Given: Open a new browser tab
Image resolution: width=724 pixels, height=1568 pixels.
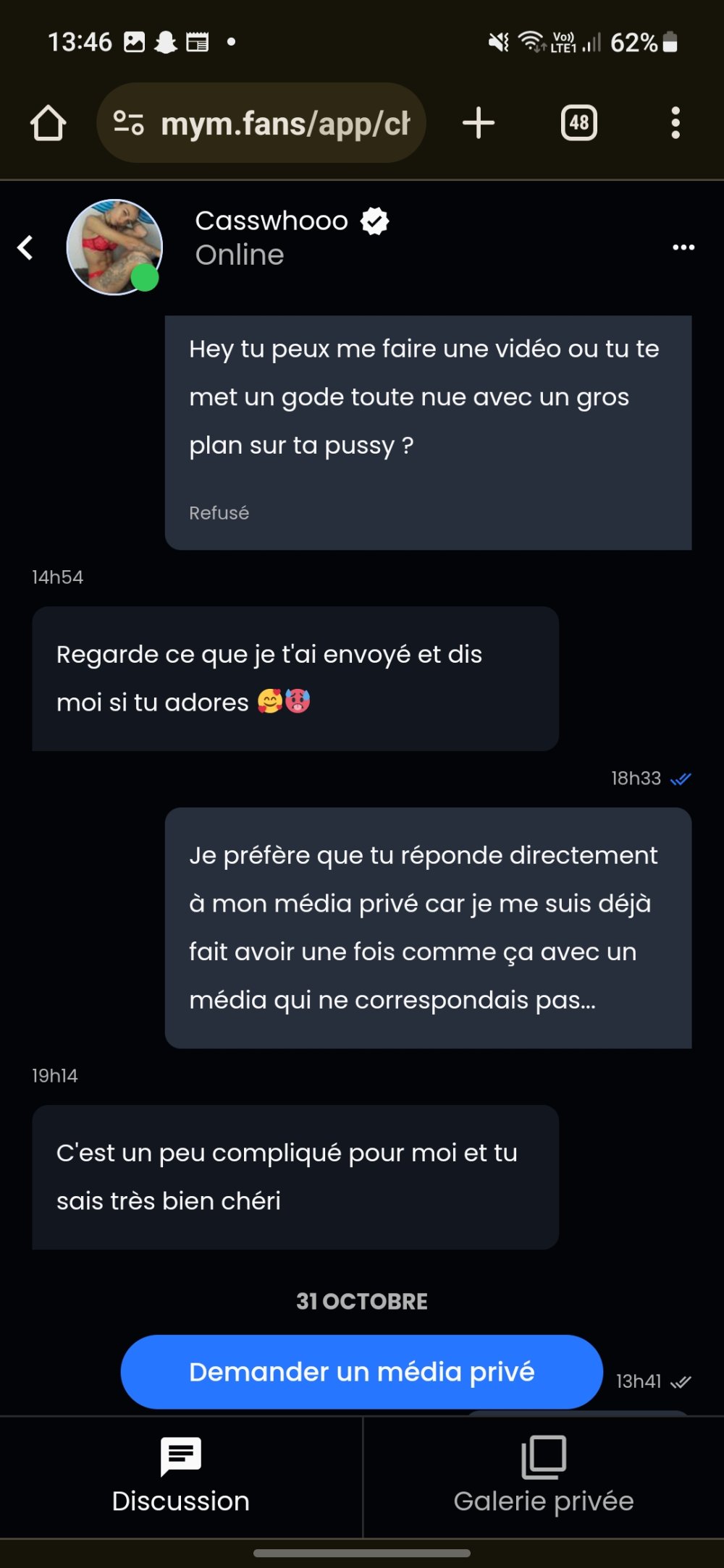Looking at the screenshot, I should coord(479,123).
